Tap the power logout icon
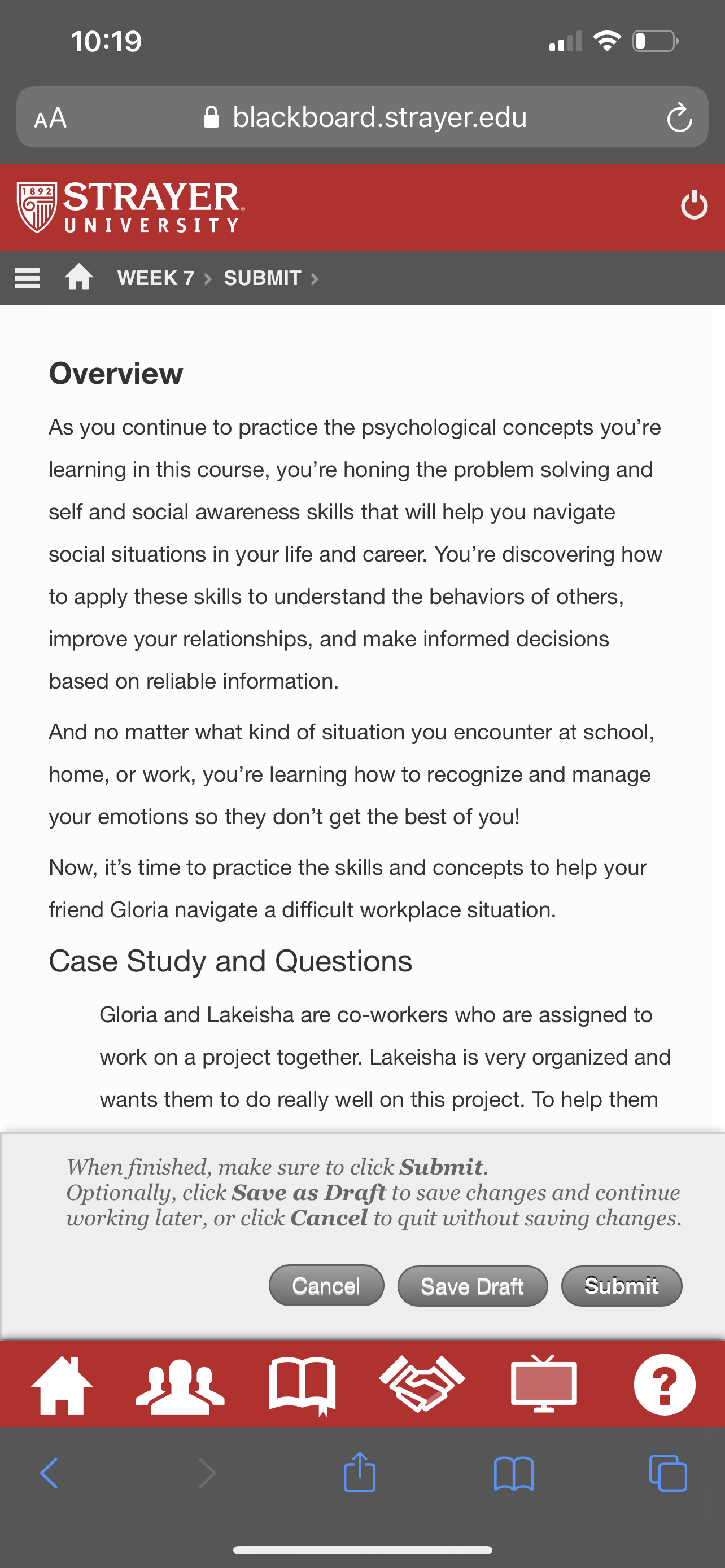725x1568 pixels. click(694, 205)
